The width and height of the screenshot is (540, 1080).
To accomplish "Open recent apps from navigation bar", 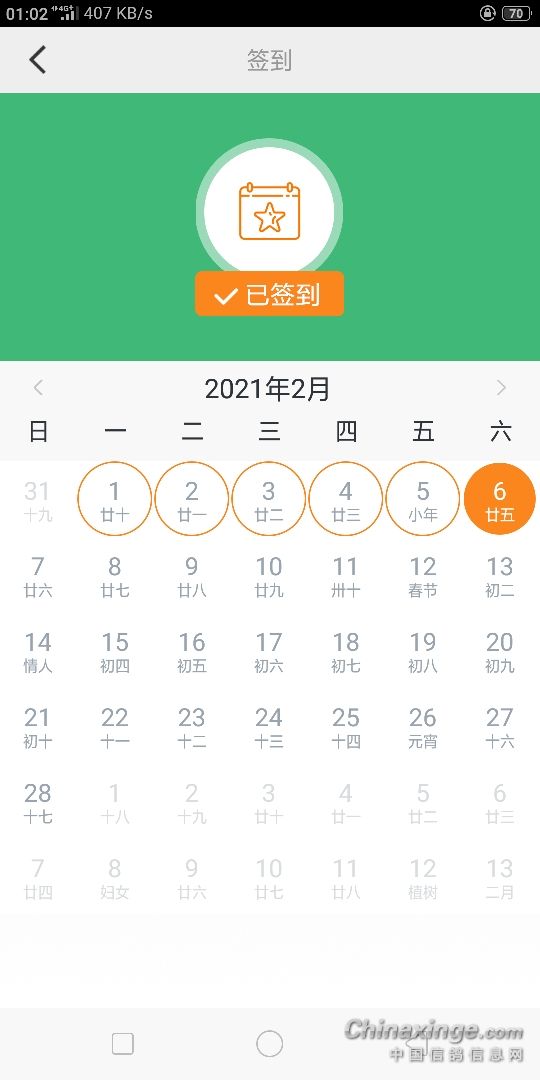I will (x=123, y=1044).
